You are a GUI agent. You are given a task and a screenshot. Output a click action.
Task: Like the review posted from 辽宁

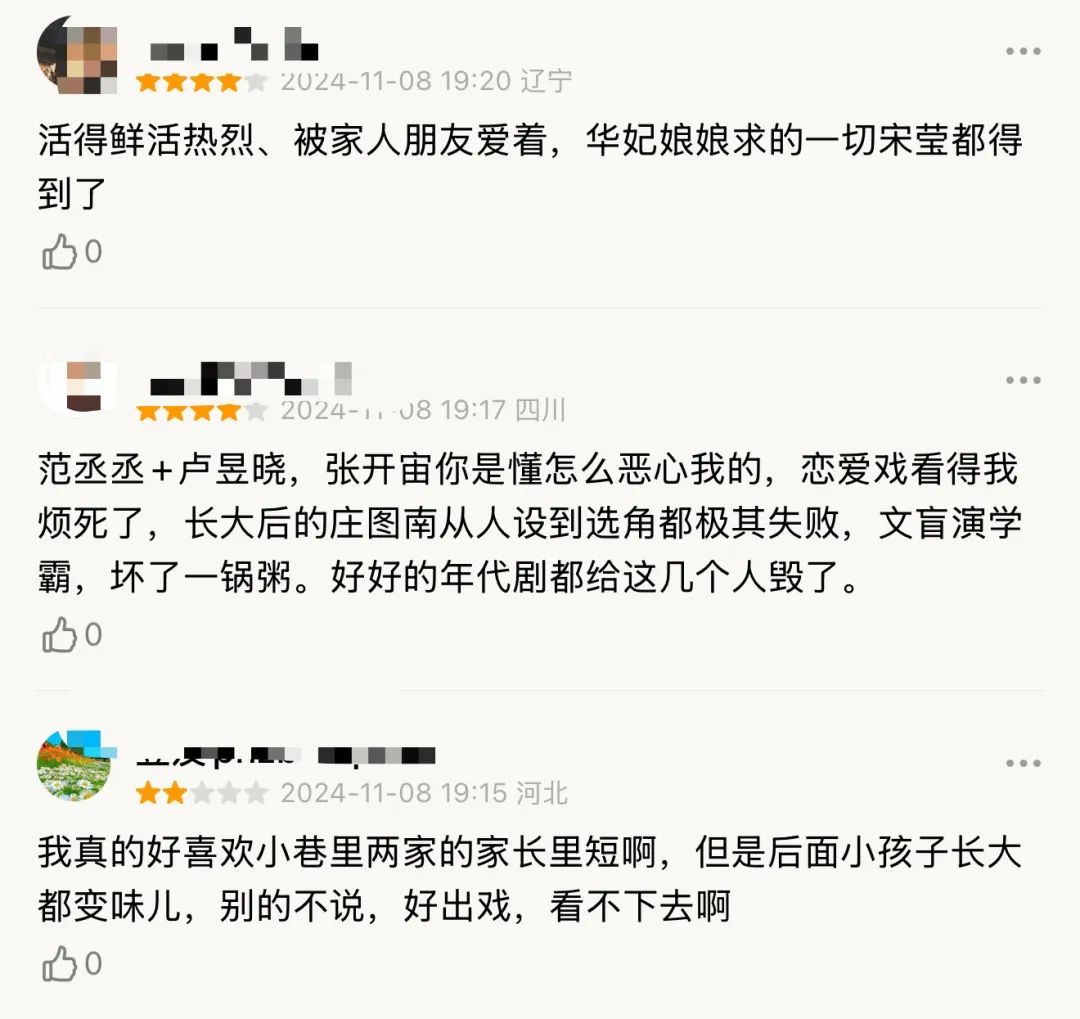coord(61,252)
